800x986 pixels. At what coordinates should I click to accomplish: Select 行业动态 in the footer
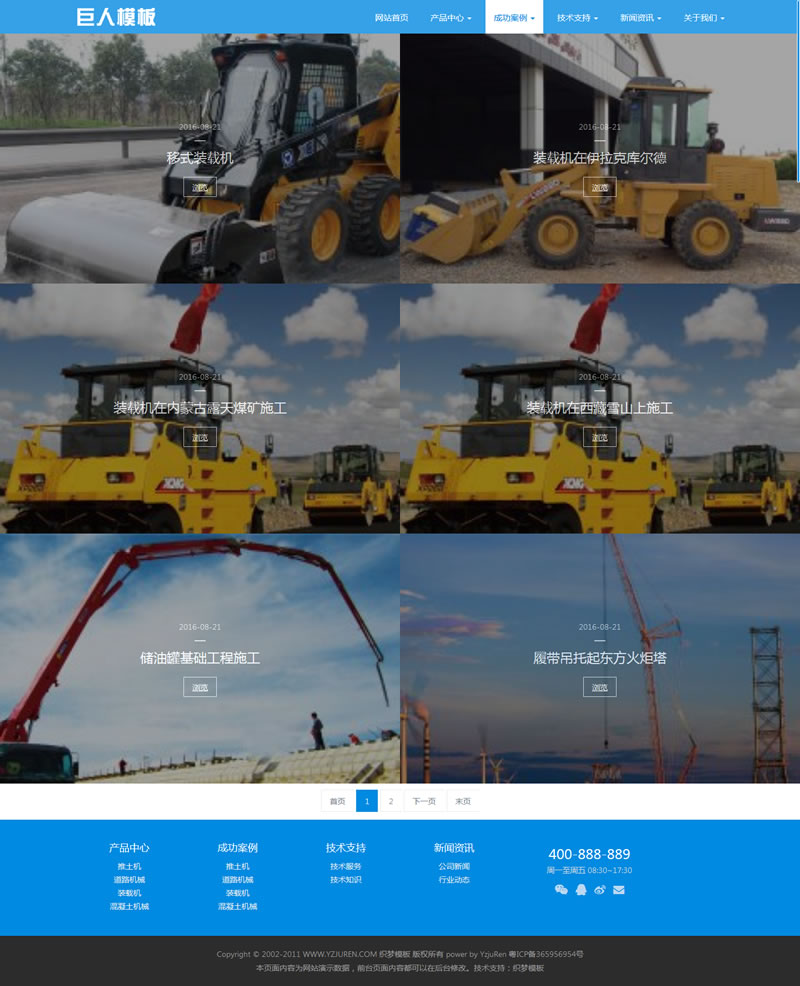[453, 880]
